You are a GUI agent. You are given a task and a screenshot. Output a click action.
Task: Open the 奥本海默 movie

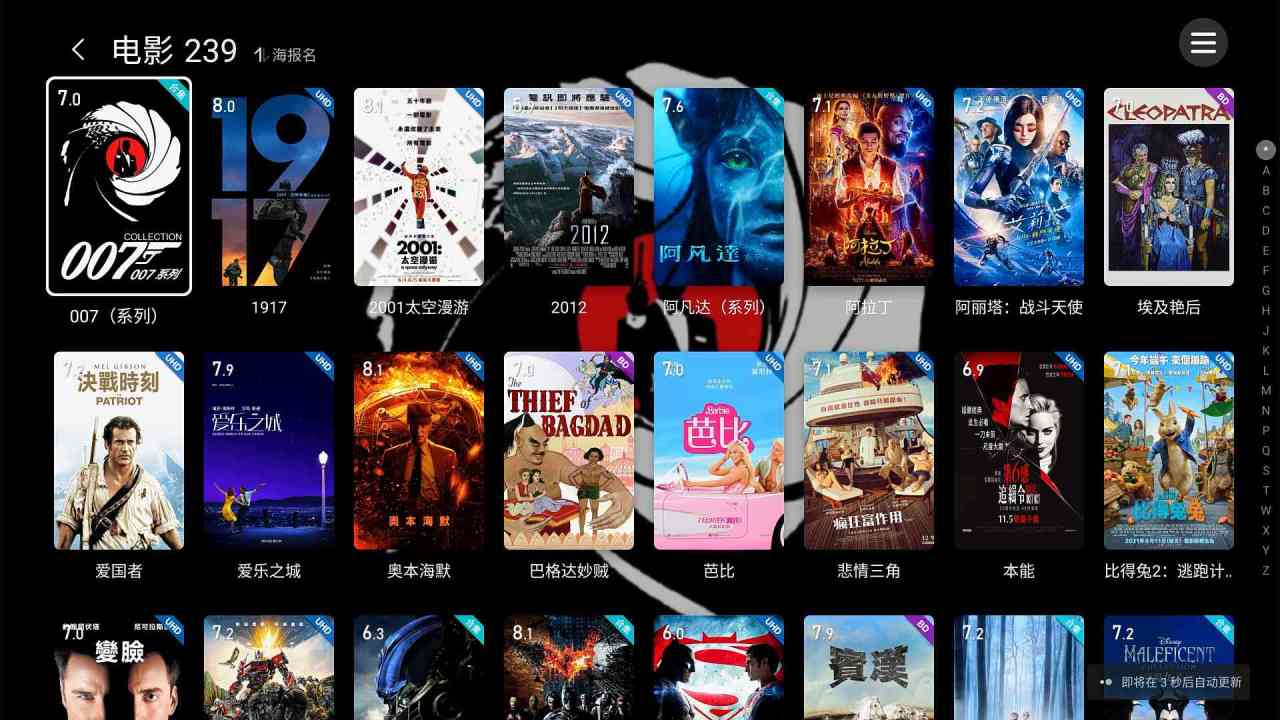pos(419,451)
